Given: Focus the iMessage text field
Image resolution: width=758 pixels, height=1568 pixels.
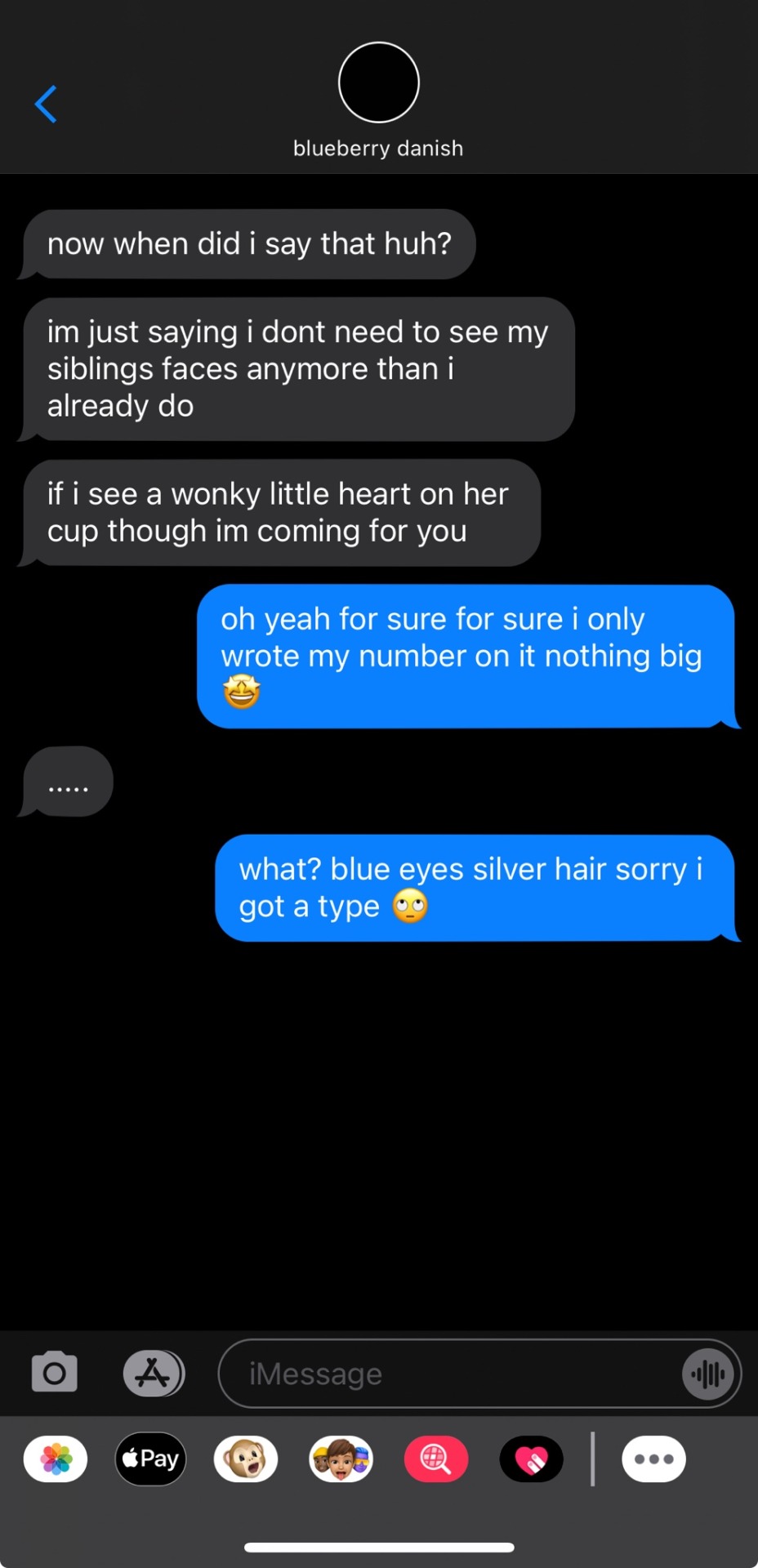Looking at the screenshot, I should [x=449, y=1374].
